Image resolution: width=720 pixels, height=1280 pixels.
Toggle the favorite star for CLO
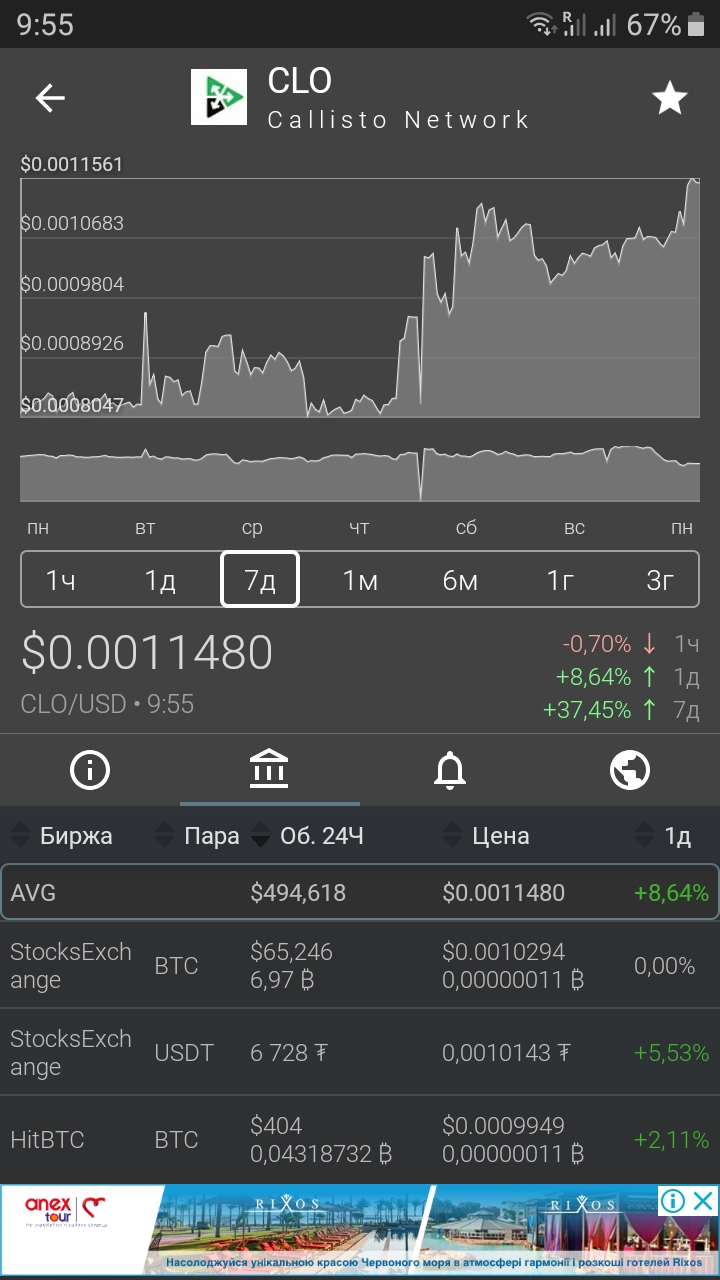click(669, 98)
